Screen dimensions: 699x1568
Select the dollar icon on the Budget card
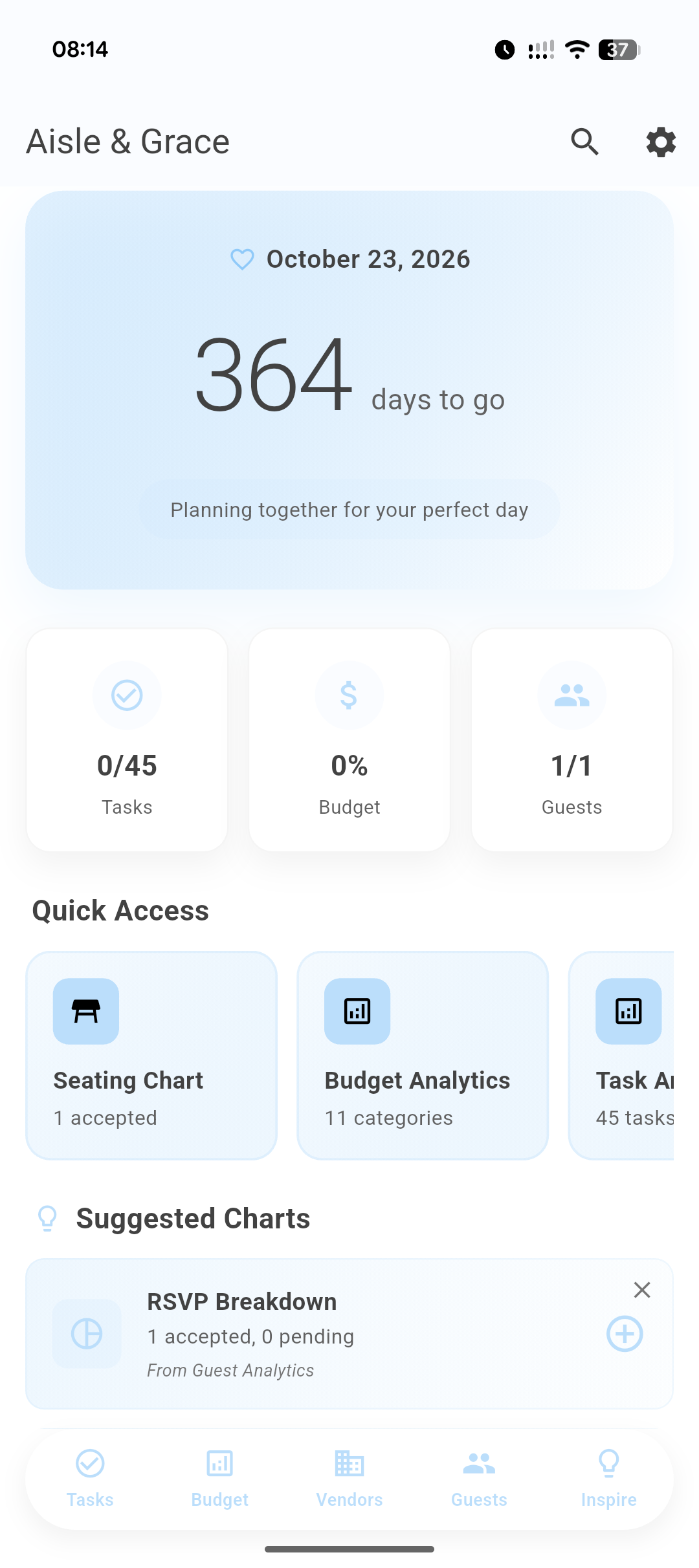click(x=349, y=695)
